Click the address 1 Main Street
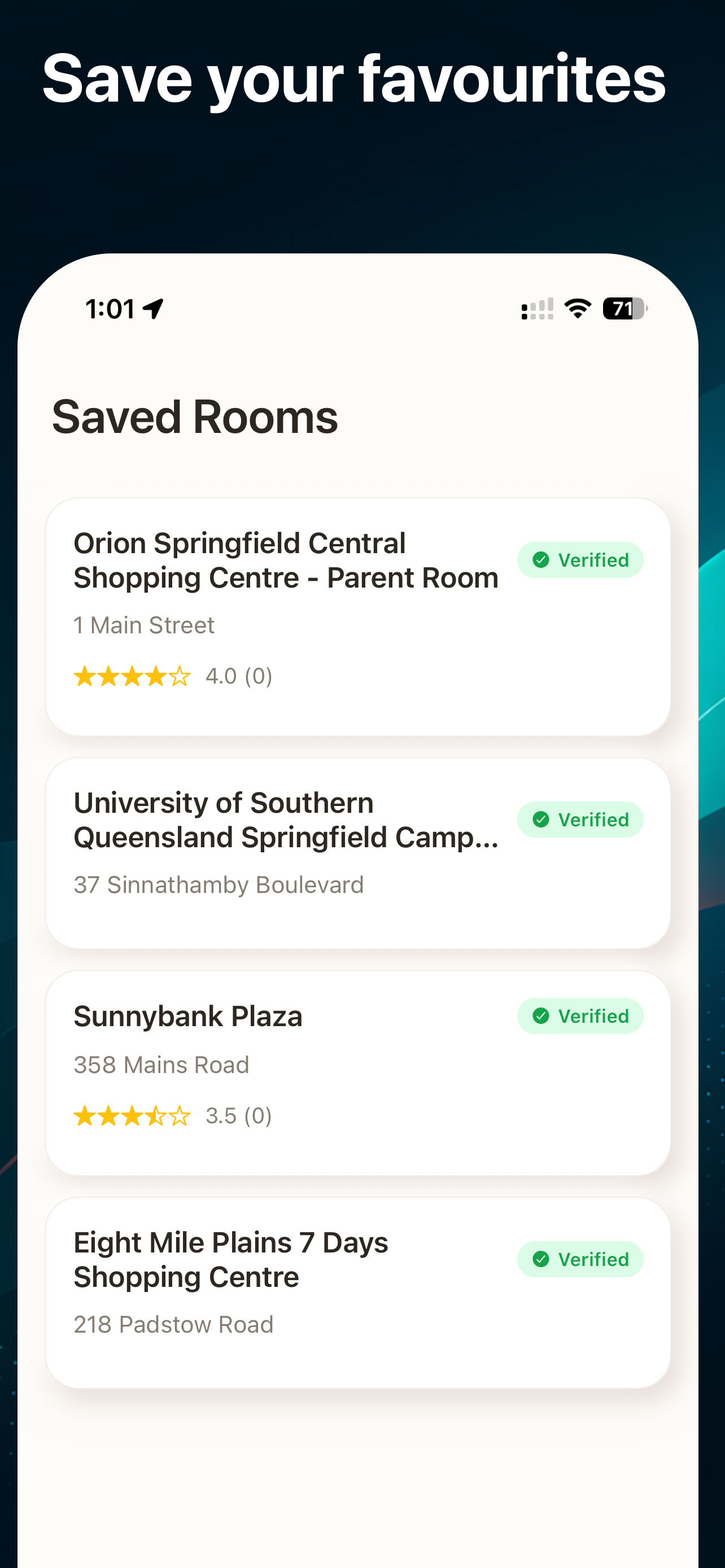Image resolution: width=725 pixels, height=1568 pixels. click(x=143, y=625)
